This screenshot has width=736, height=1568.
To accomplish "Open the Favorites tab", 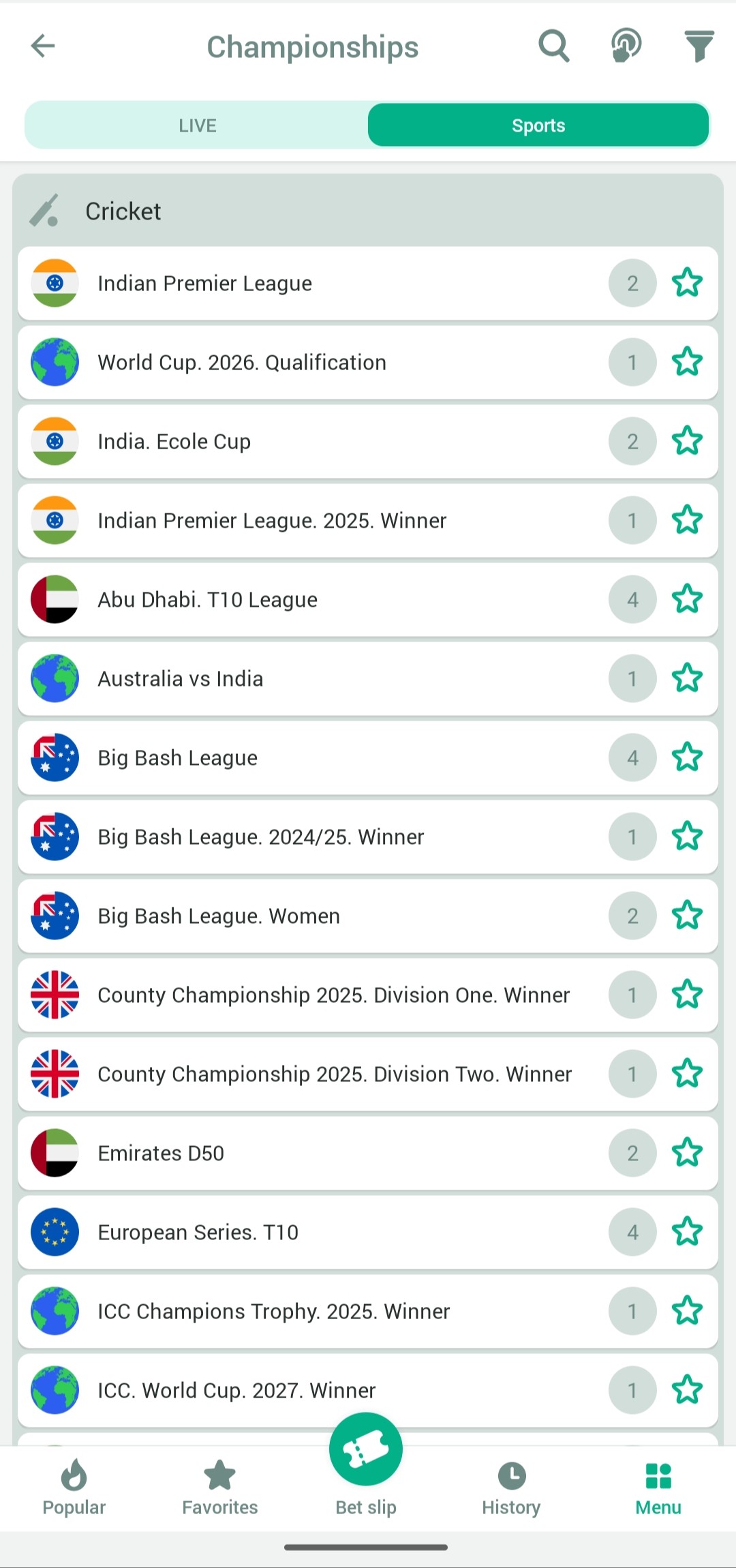I will tap(219, 1488).
